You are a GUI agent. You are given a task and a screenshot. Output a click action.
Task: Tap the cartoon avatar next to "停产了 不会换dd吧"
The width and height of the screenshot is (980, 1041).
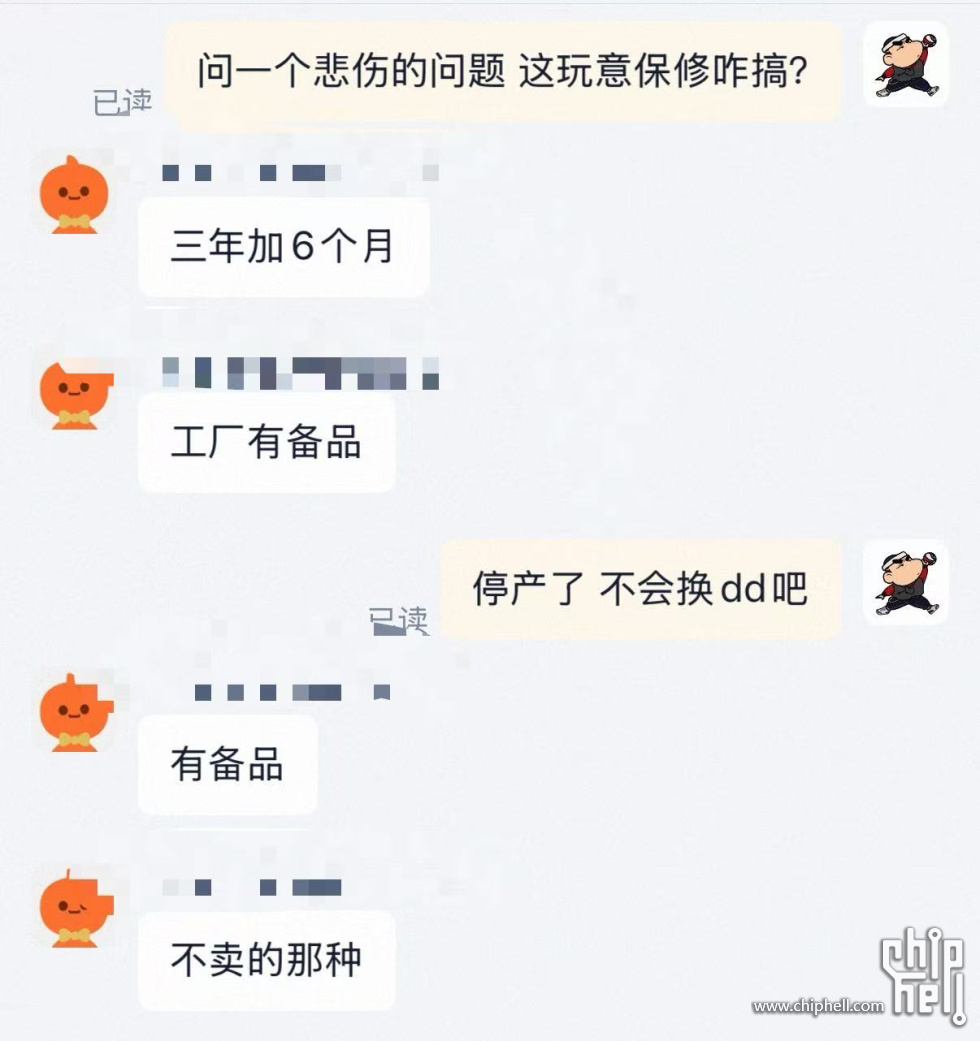(x=906, y=582)
